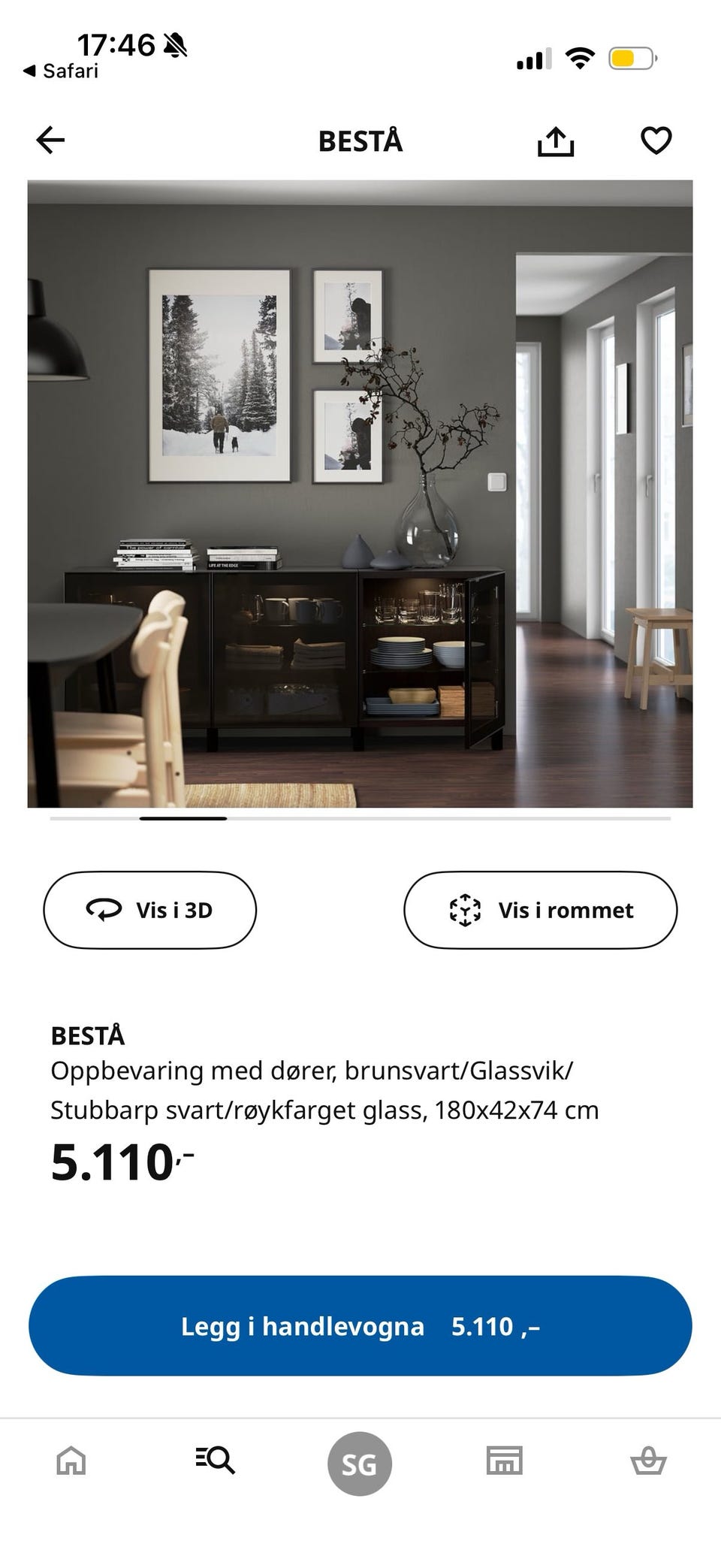Share the BESTÅ product
The width and height of the screenshot is (721, 1568).
[556, 140]
